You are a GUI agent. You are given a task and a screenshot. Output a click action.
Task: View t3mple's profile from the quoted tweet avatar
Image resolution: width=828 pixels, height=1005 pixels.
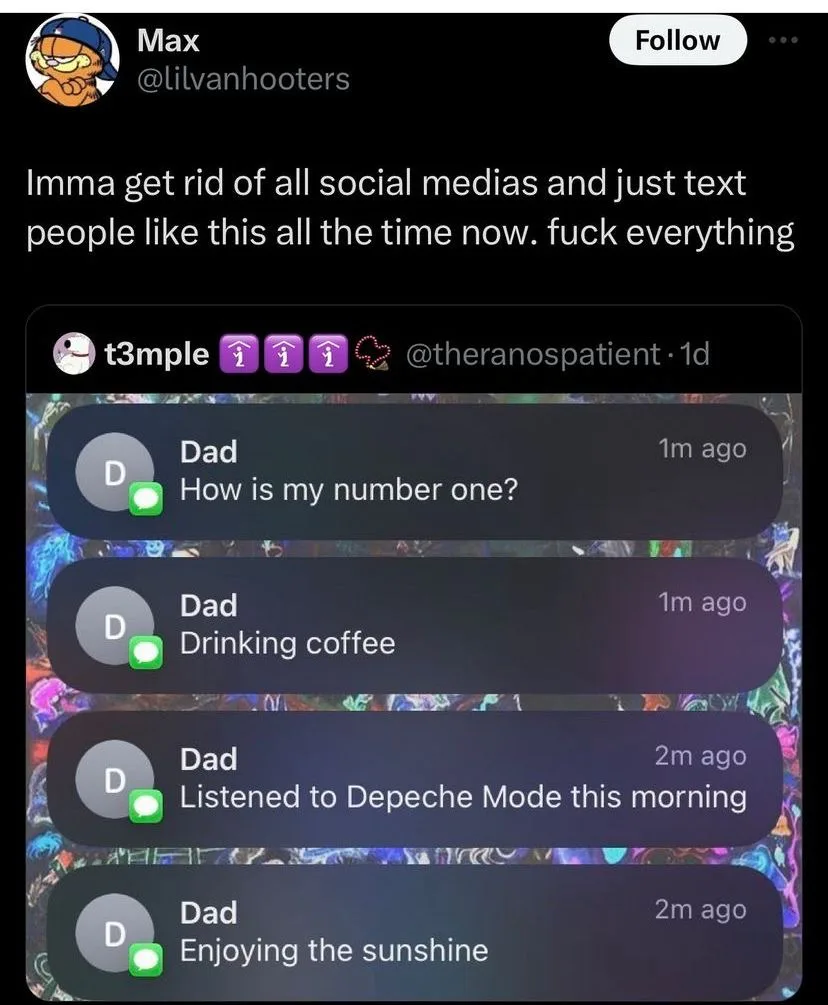point(70,353)
